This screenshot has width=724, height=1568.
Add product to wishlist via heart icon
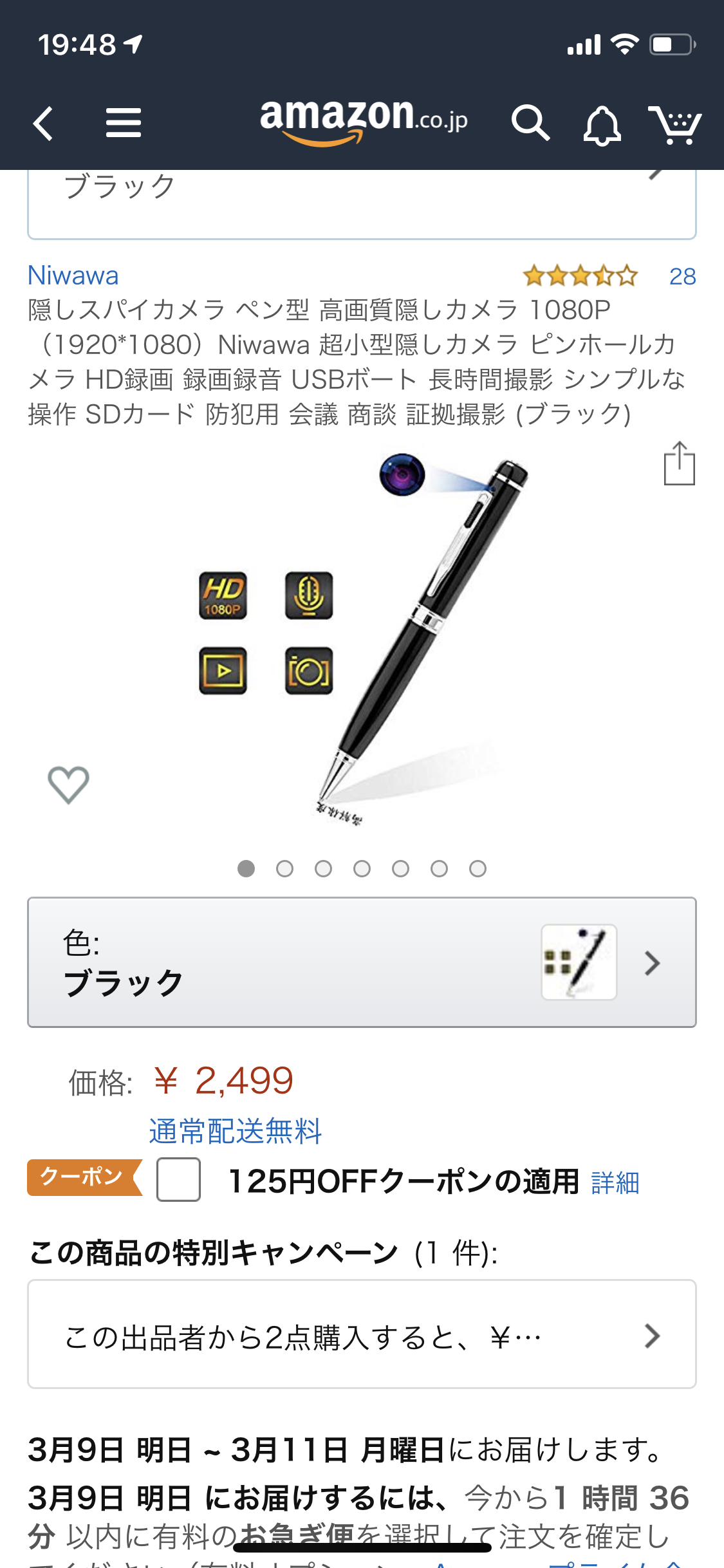70,784
